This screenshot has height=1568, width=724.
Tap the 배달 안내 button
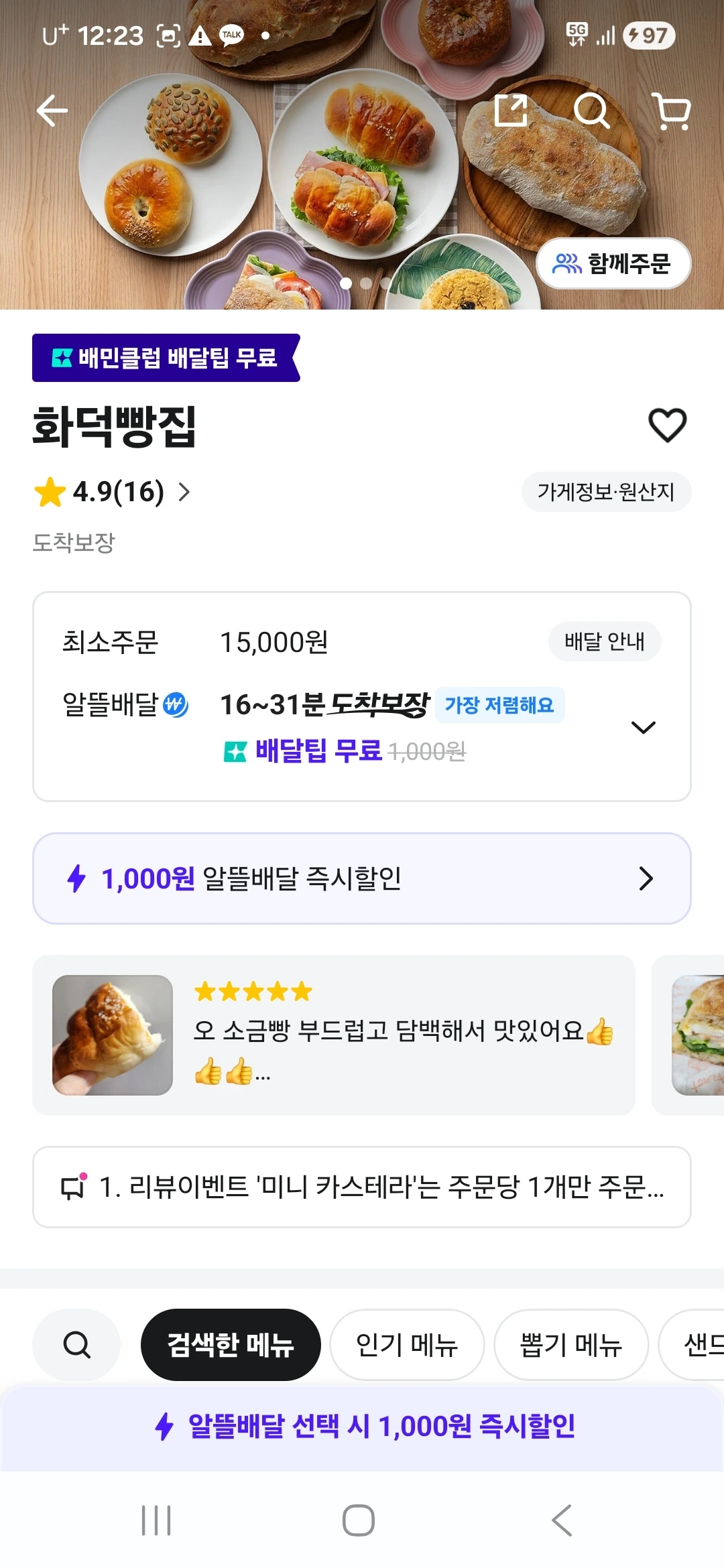(604, 641)
